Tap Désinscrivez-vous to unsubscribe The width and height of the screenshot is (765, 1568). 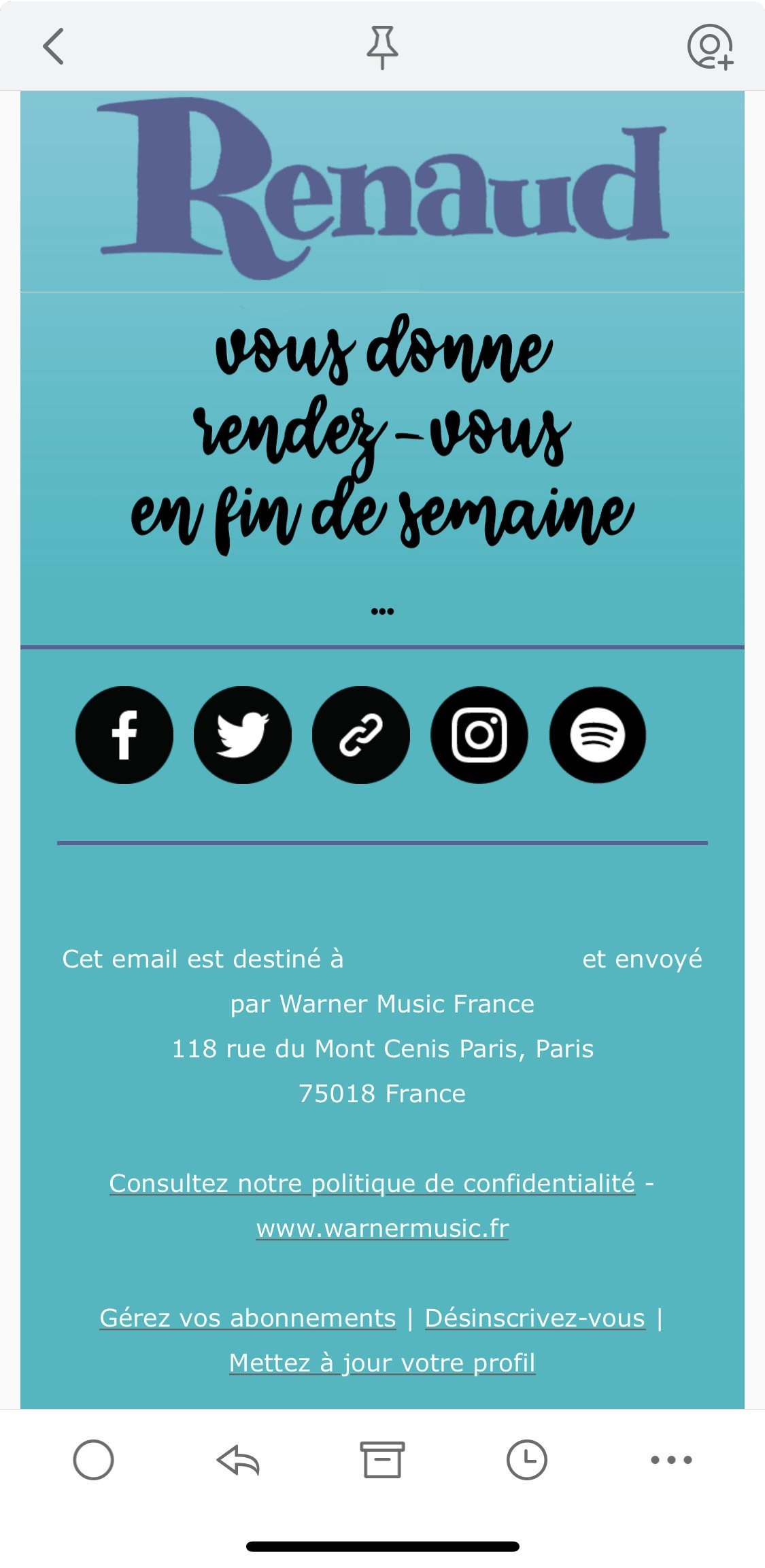(x=535, y=1318)
